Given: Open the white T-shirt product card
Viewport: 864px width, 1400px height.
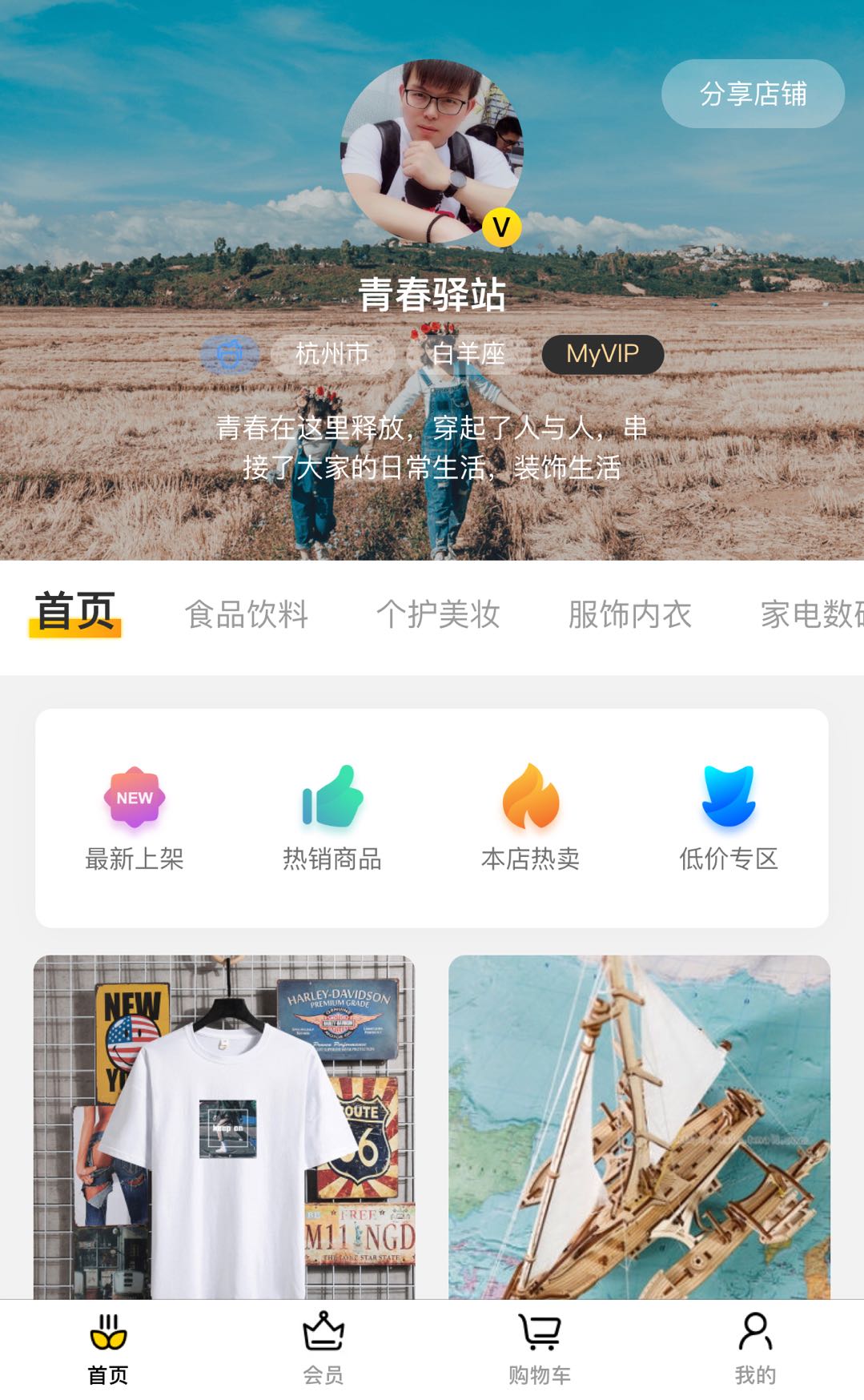Looking at the screenshot, I should point(224,1125).
